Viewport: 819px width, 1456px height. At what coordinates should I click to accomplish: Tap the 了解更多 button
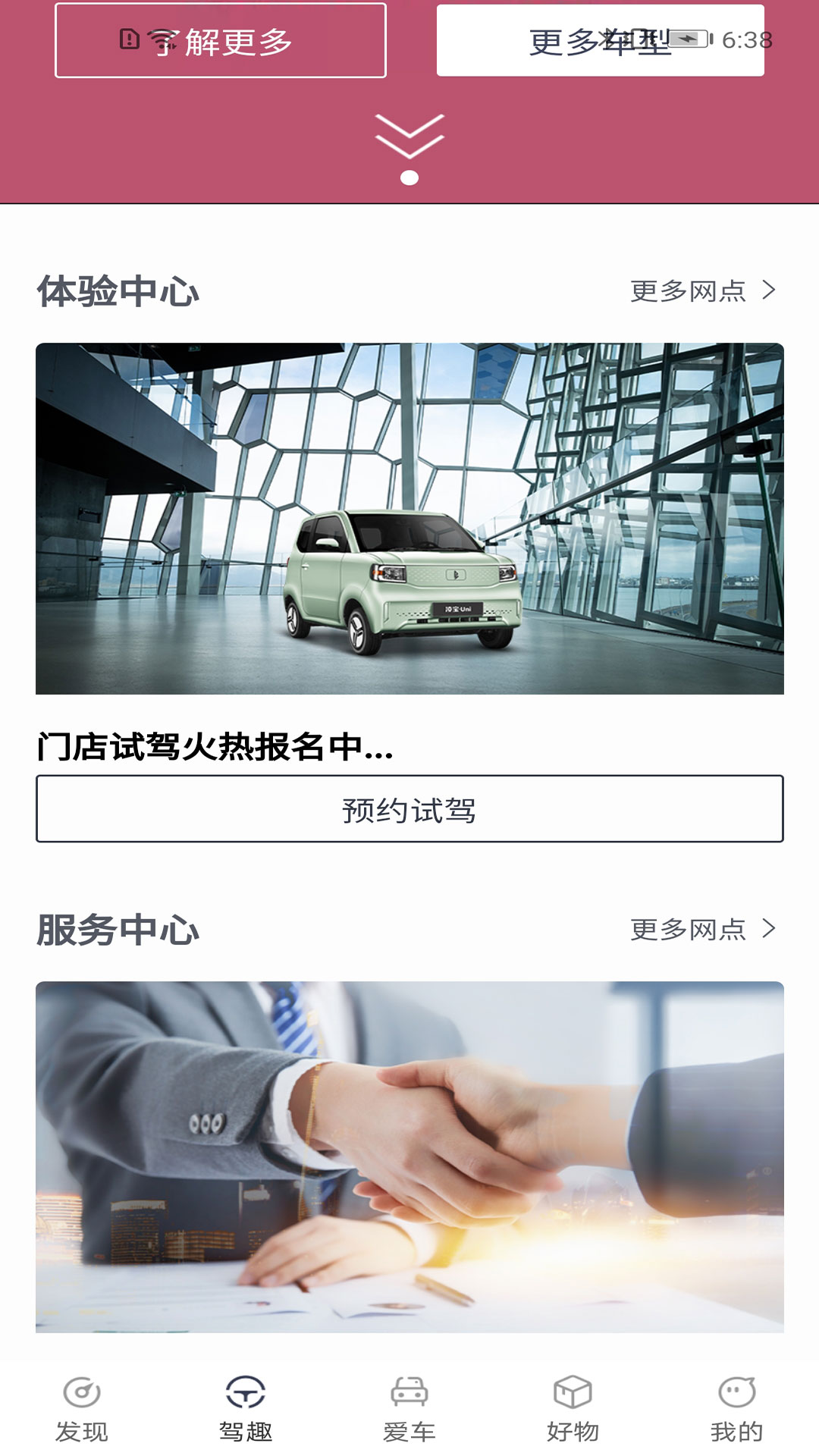[220, 41]
